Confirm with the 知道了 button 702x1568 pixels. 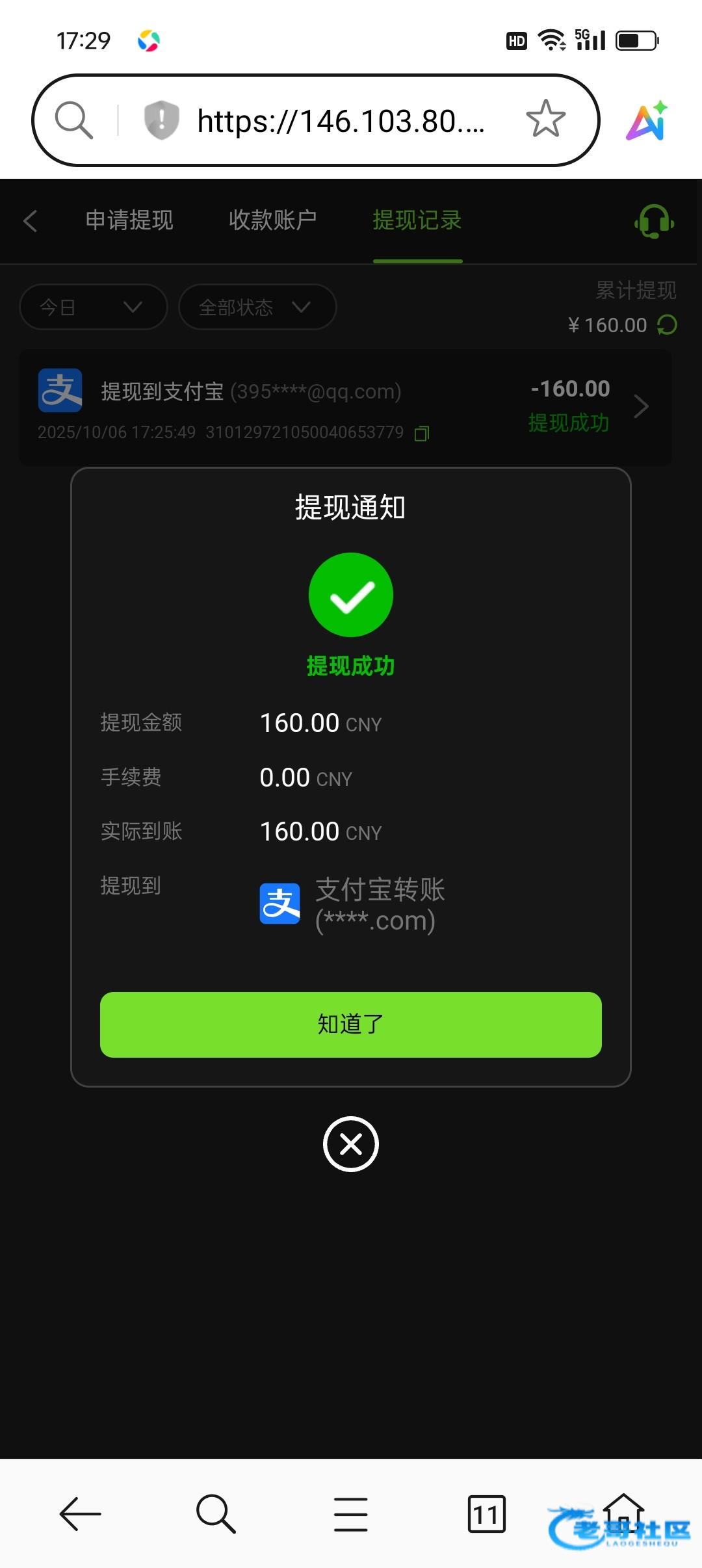coord(351,1025)
